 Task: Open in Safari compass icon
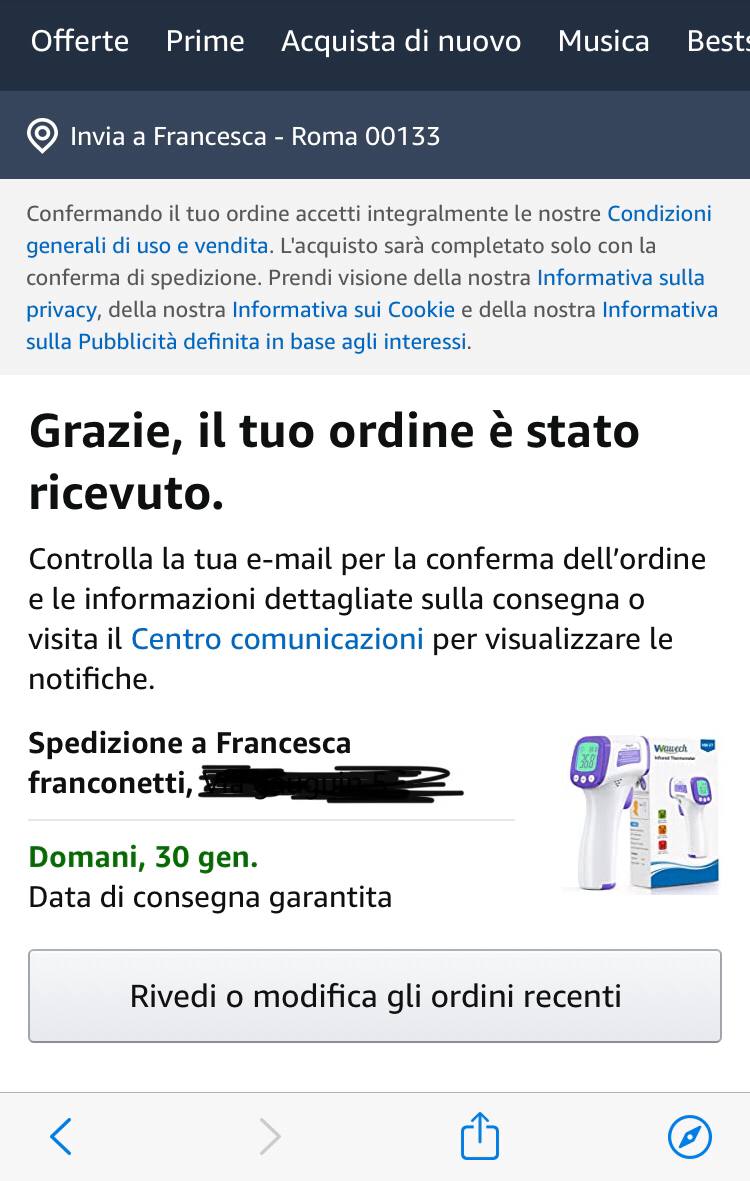coord(689,1137)
